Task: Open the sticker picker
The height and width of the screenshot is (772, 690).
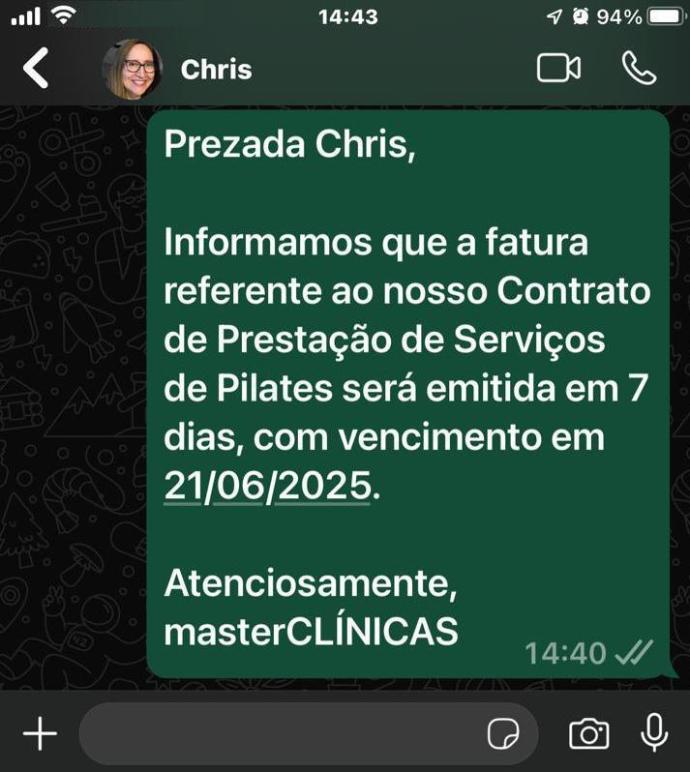Action: click(x=503, y=735)
